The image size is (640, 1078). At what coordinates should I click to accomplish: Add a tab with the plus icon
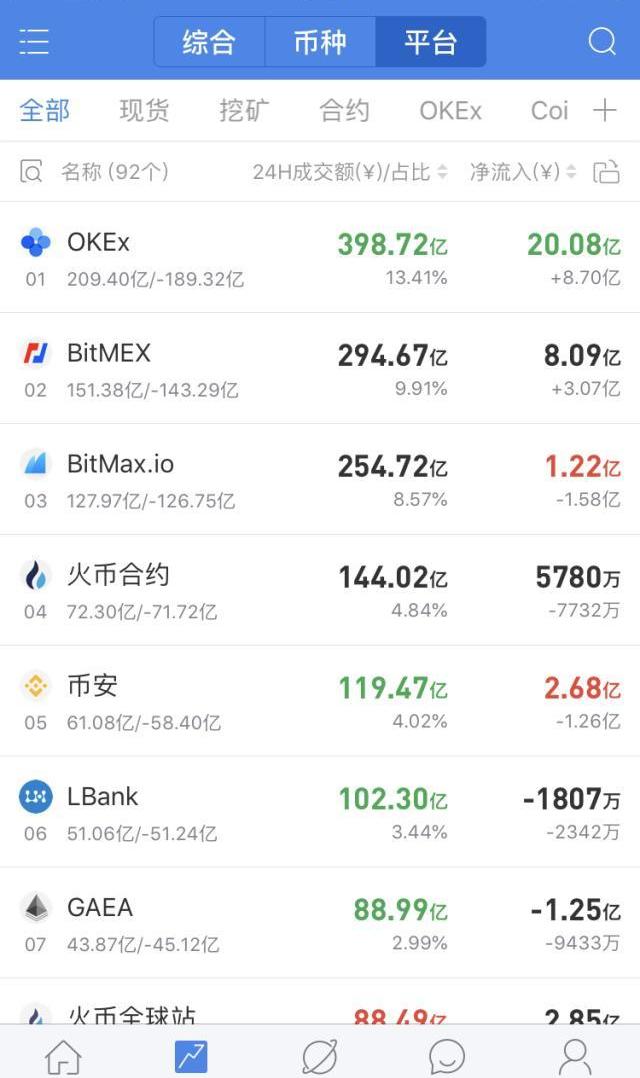click(604, 110)
